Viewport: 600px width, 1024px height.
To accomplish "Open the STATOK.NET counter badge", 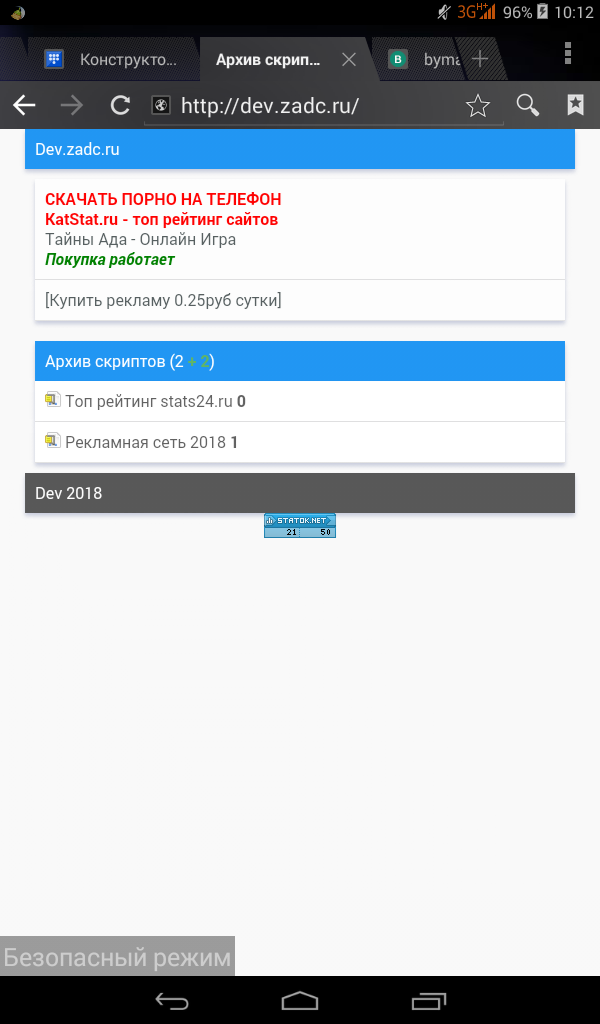I will pos(300,526).
